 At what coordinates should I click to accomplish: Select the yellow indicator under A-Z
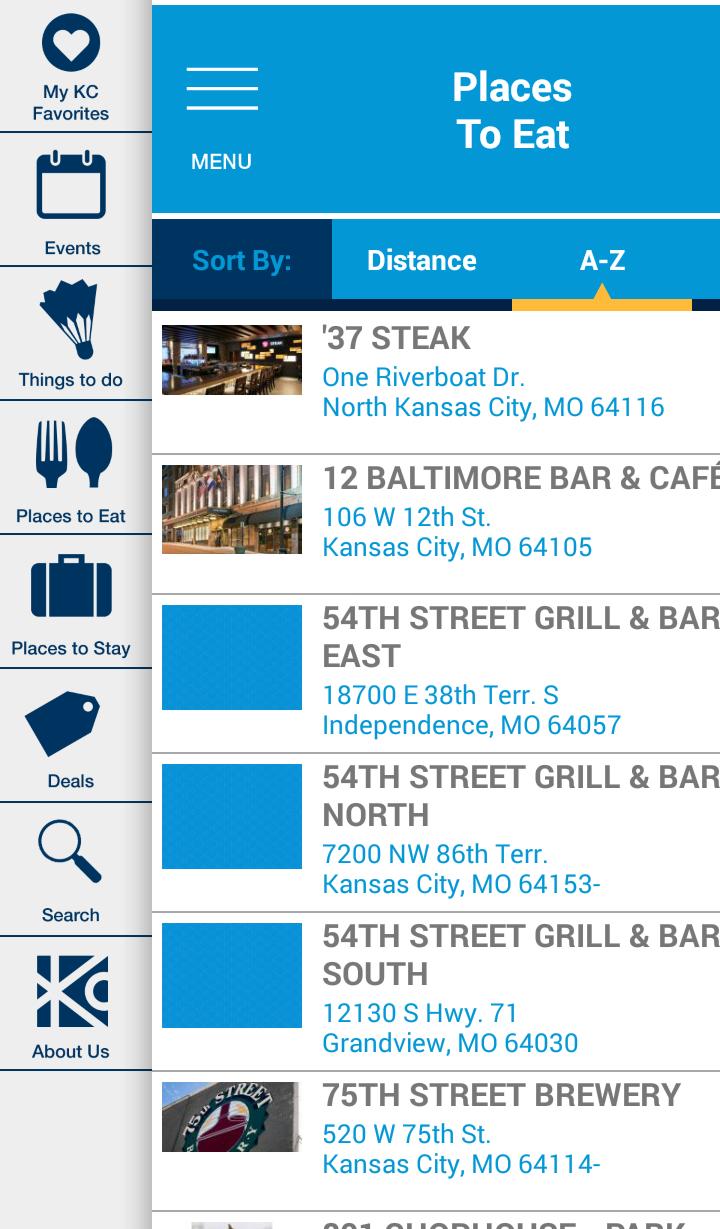[603, 301]
